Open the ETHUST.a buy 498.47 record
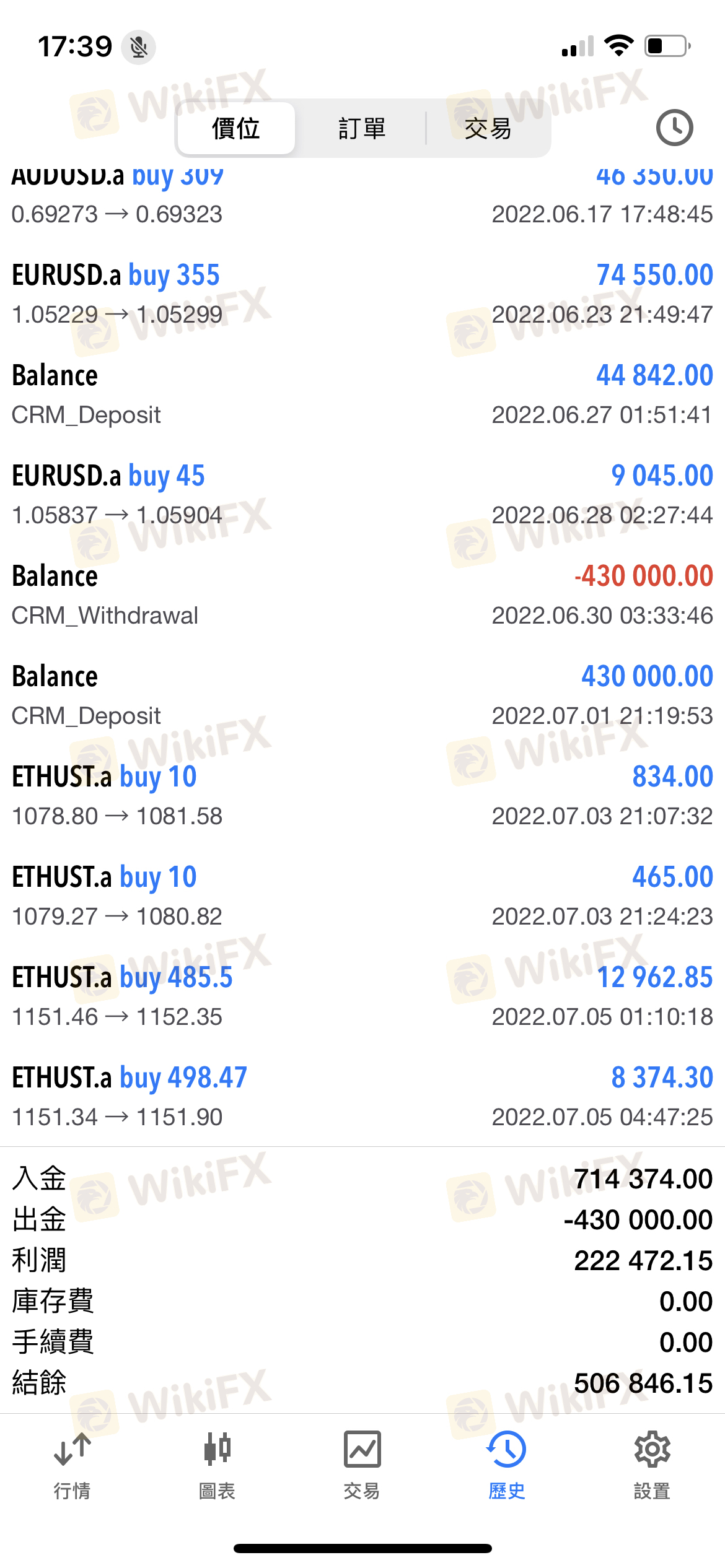 click(x=362, y=1097)
